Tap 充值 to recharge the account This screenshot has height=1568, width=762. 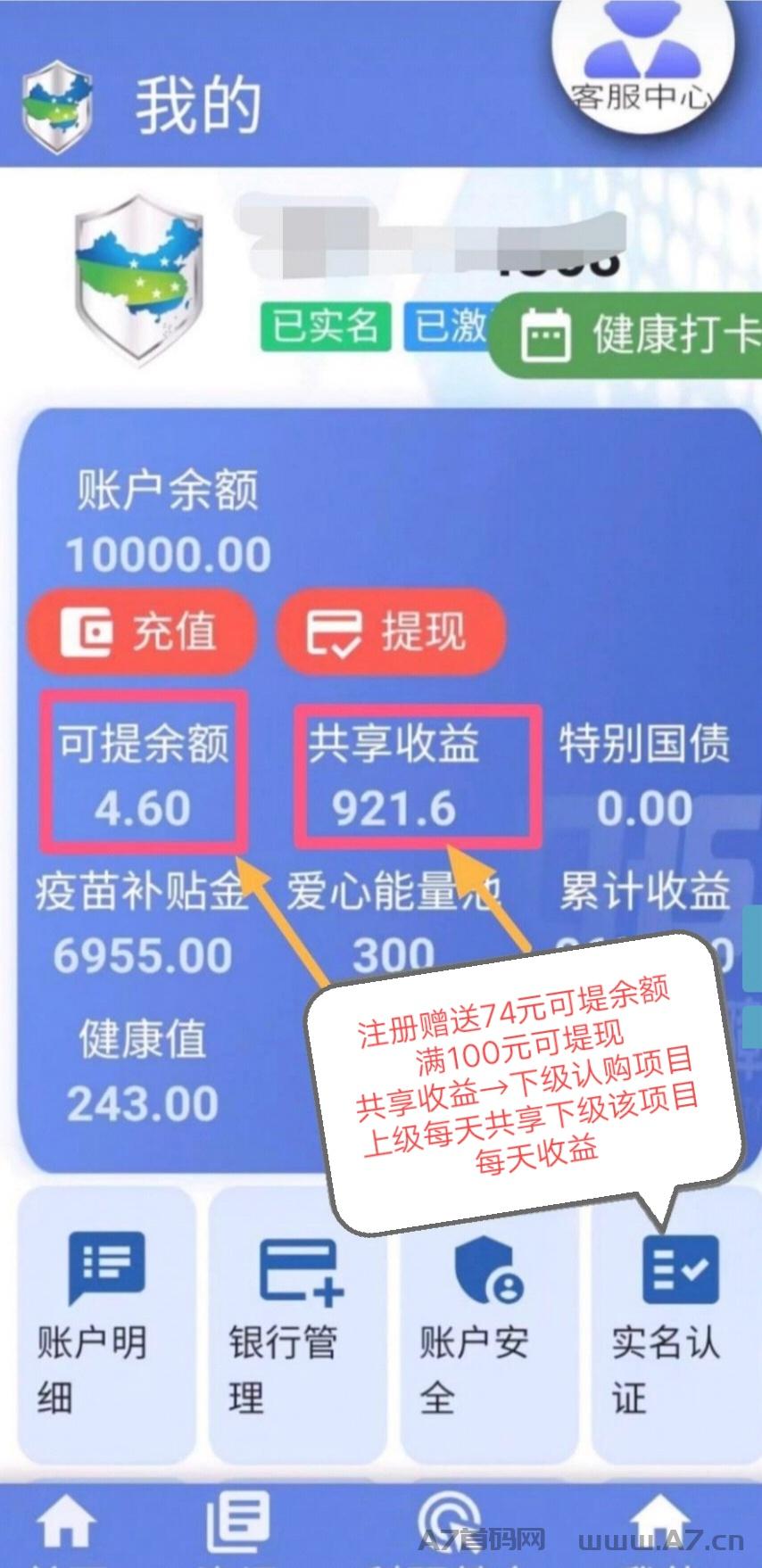(x=141, y=631)
